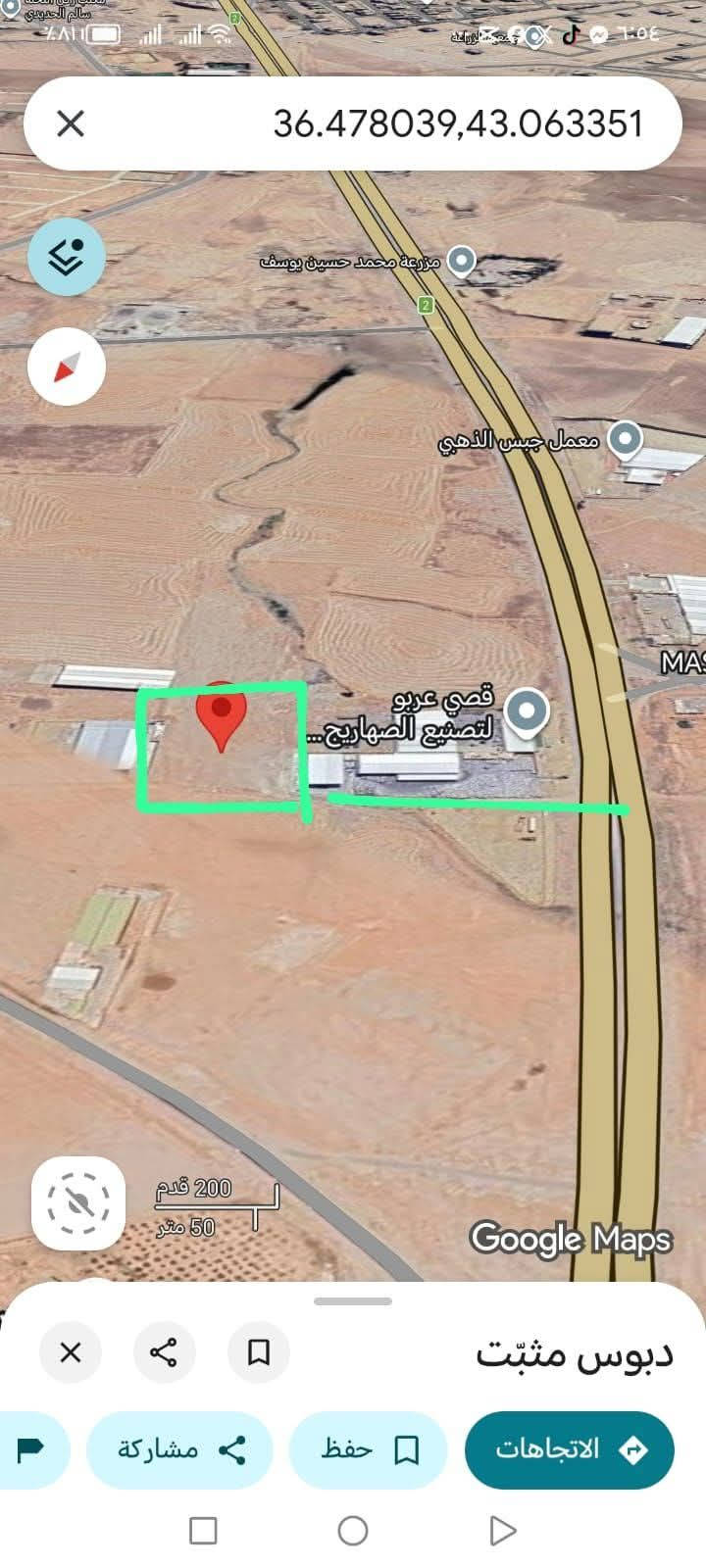The height and width of the screenshot is (1568, 706).
Task: Share the pin via the header share icon
Action: coord(163,1353)
